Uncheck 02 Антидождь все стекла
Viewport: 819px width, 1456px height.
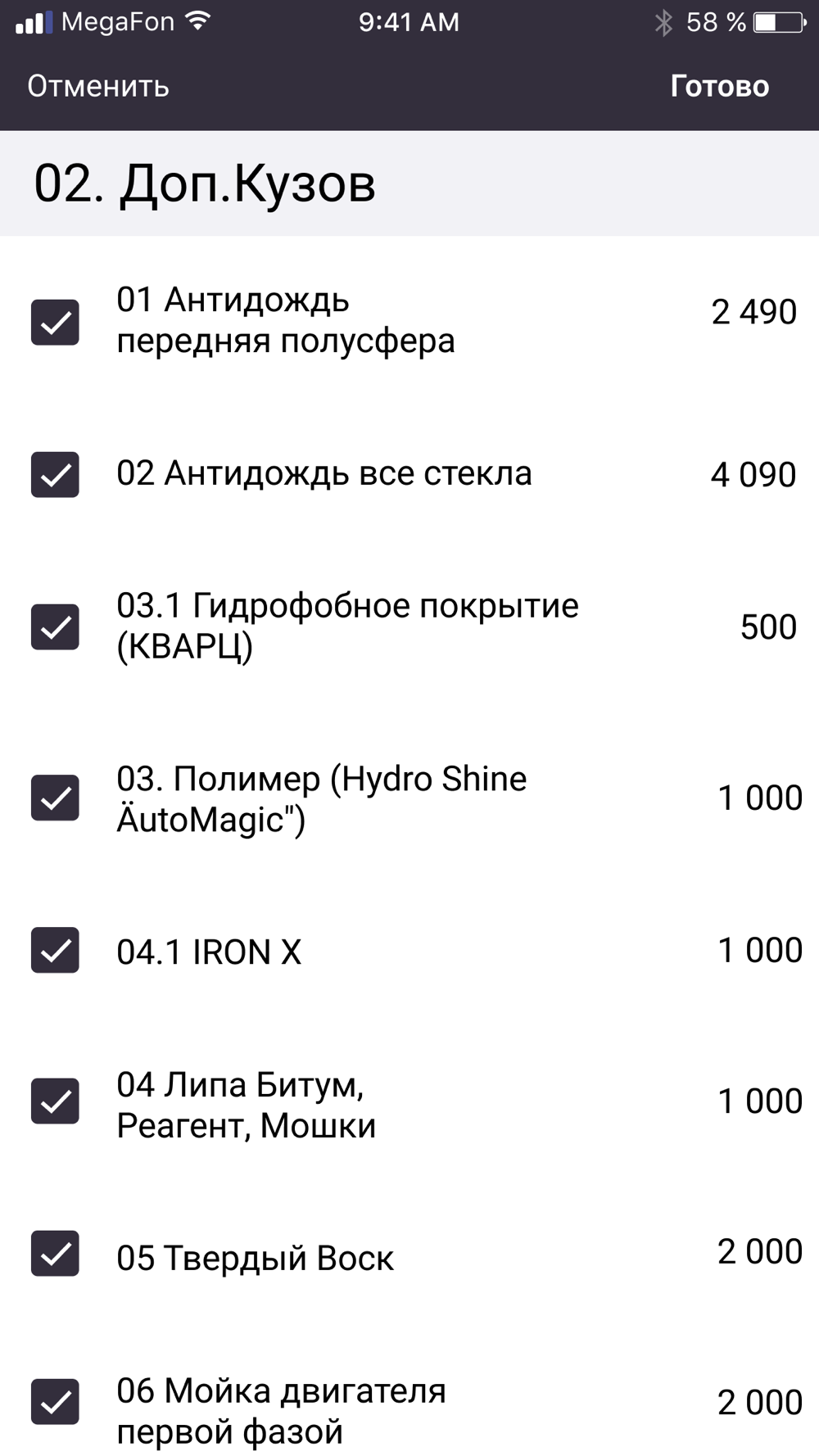55,474
